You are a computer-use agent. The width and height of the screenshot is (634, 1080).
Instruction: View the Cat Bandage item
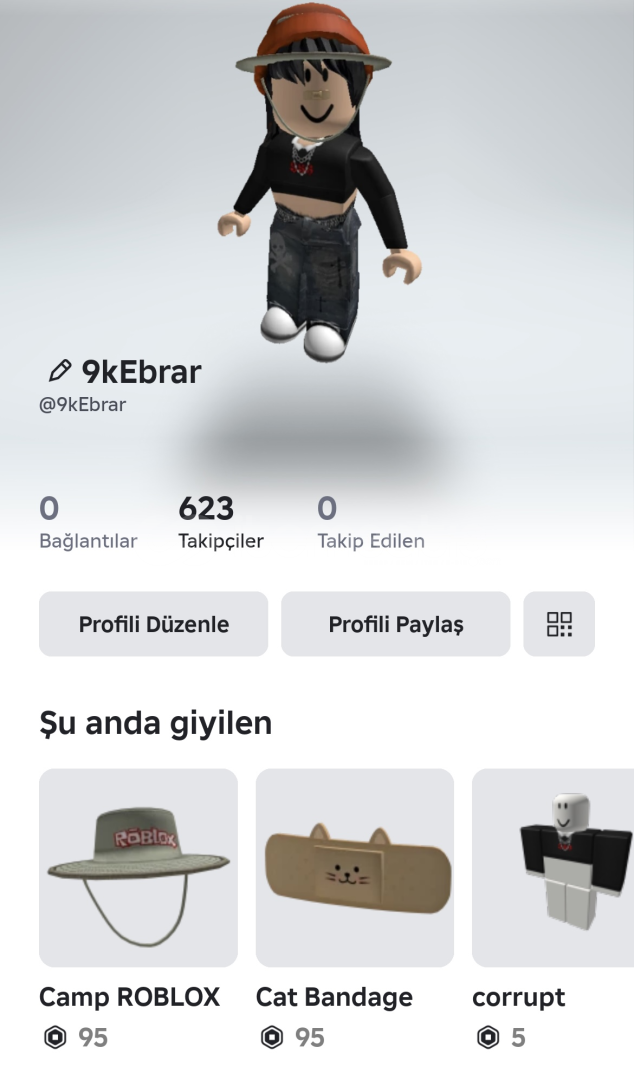pyautogui.click(x=354, y=867)
